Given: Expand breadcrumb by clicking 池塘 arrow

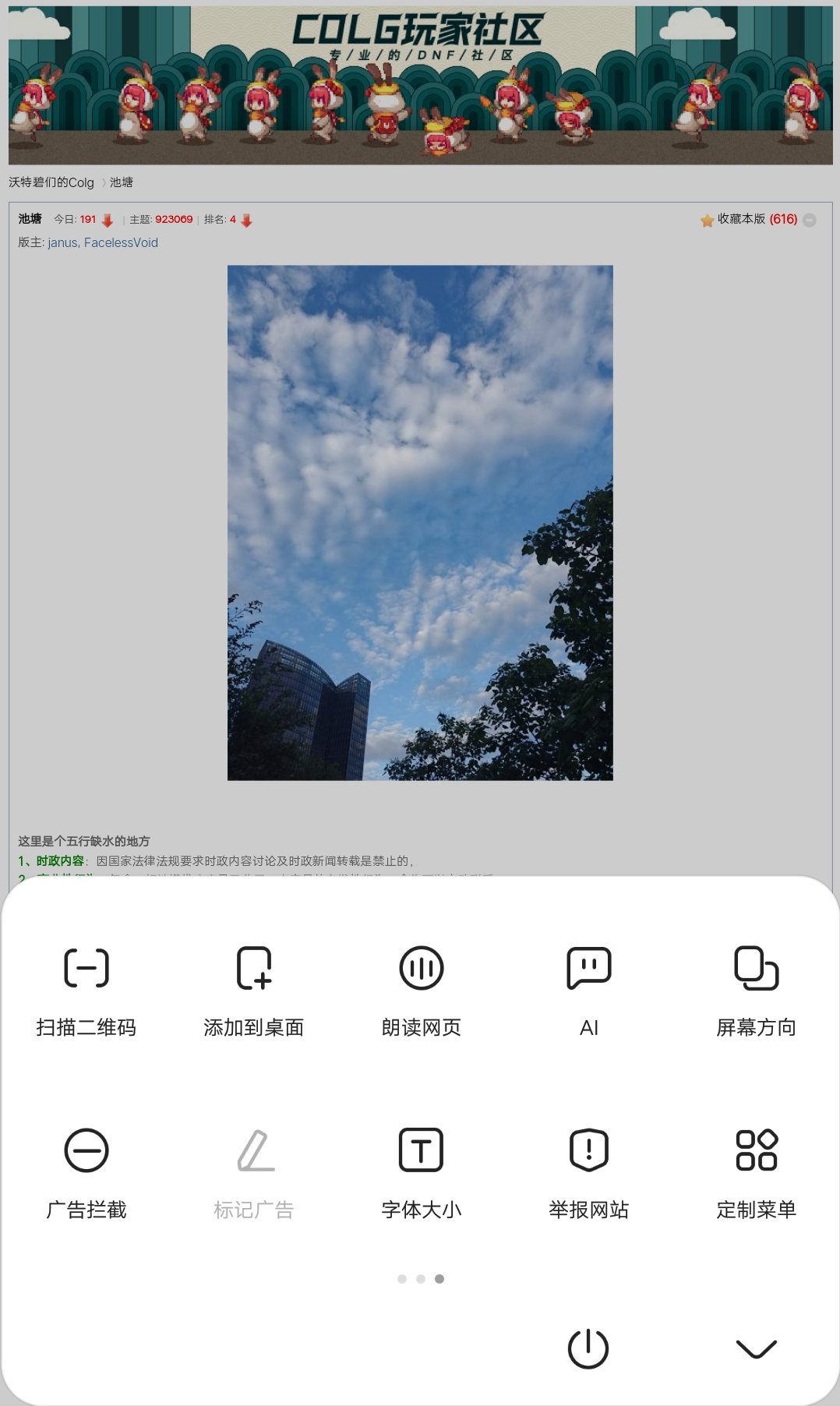Looking at the screenshot, I should pyautogui.click(x=102, y=182).
